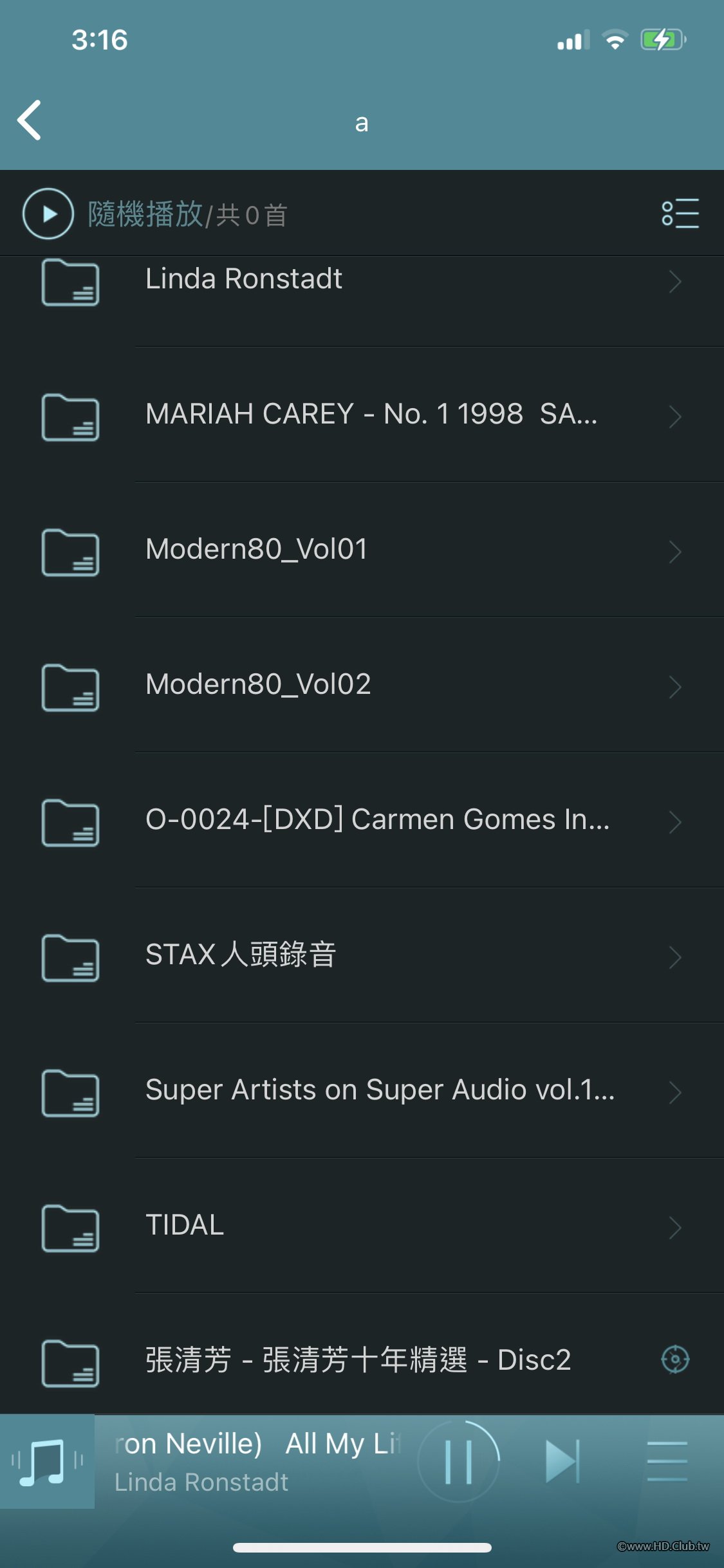724x1568 pixels.
Task: Open the play queue menu icon
Action: coord(667,1461)
